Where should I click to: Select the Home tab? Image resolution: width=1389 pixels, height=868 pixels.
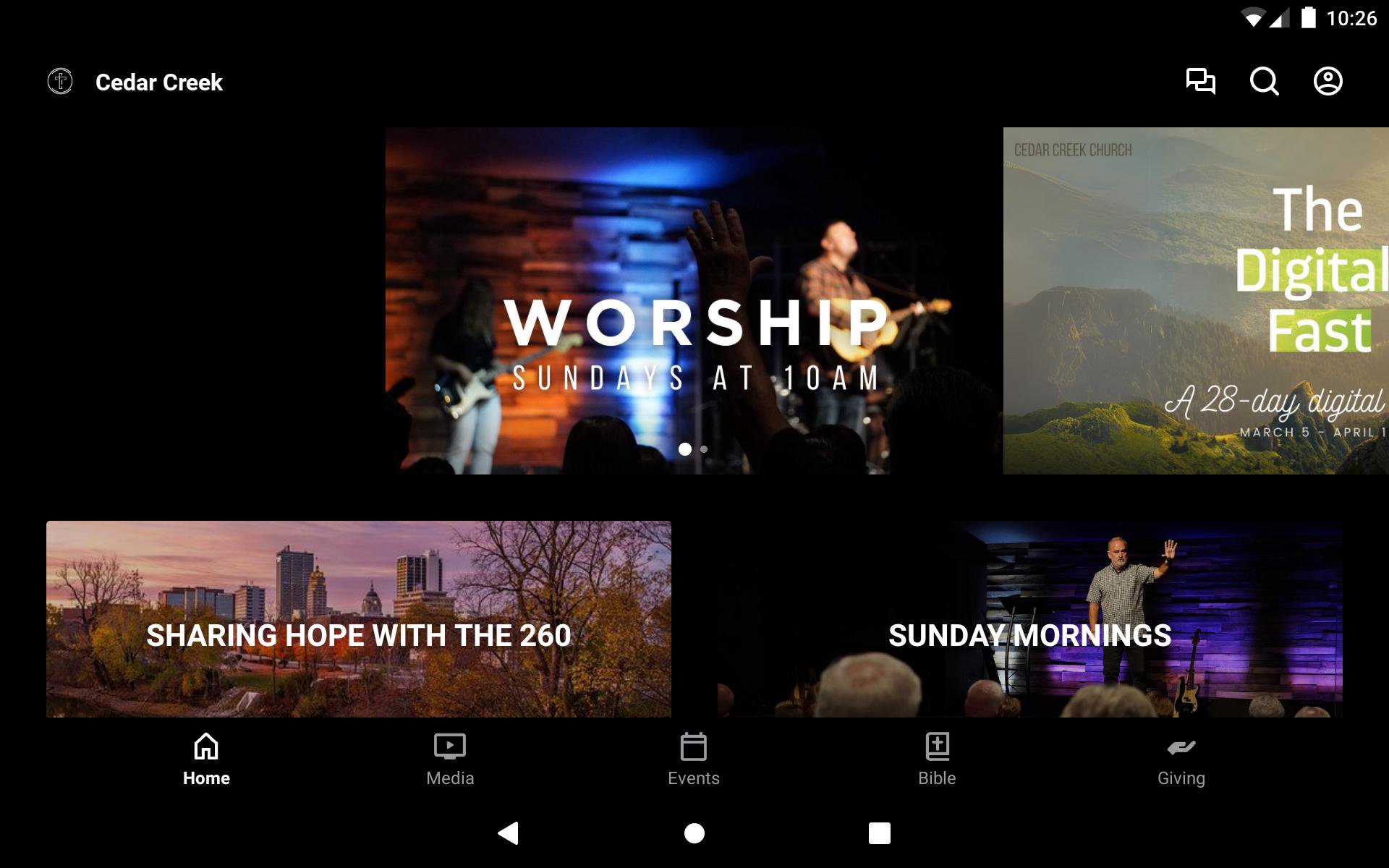tap(206, 759)
